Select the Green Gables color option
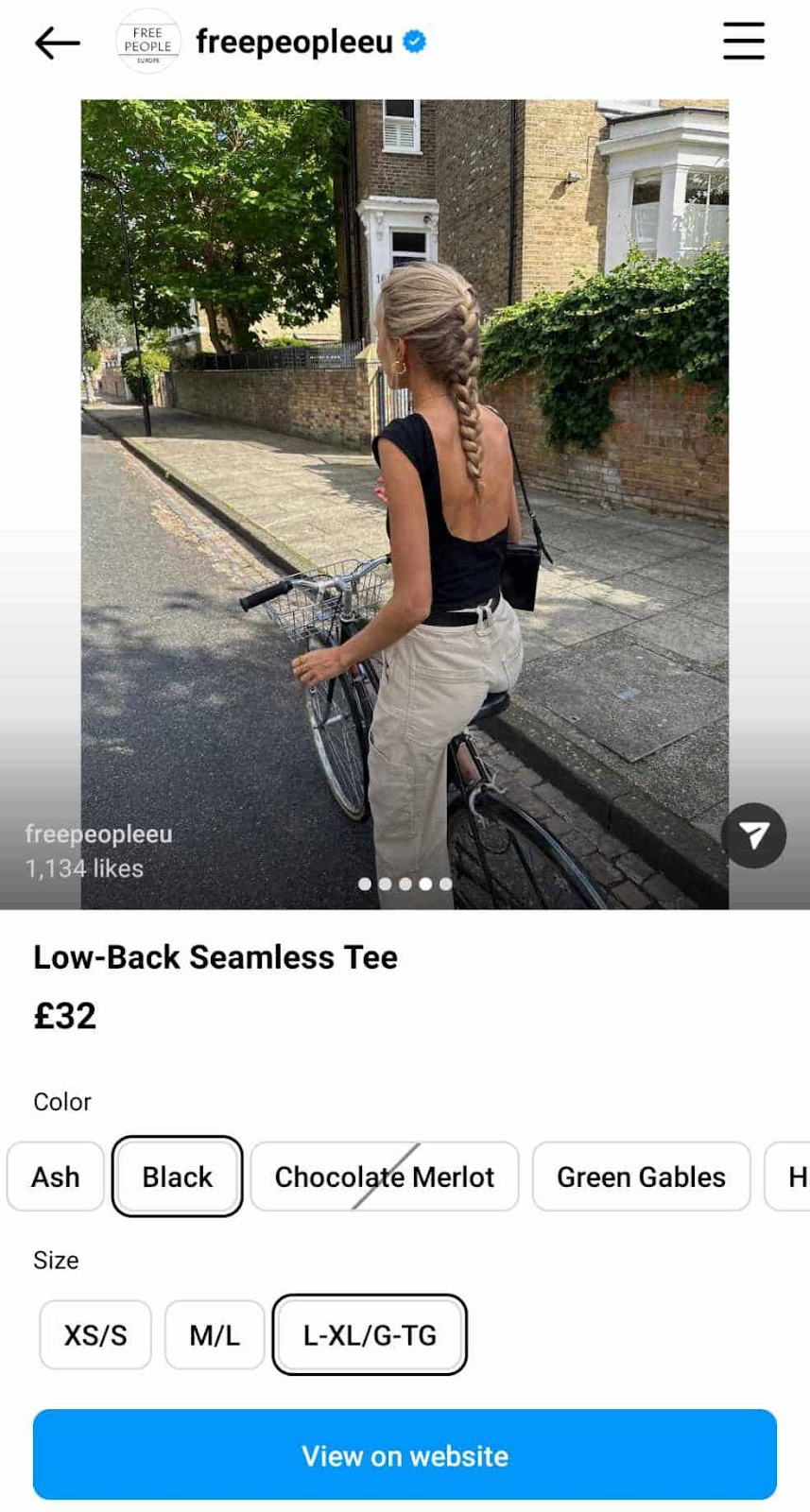This screenshot has height=1512, width=810. pos(641,1177)
